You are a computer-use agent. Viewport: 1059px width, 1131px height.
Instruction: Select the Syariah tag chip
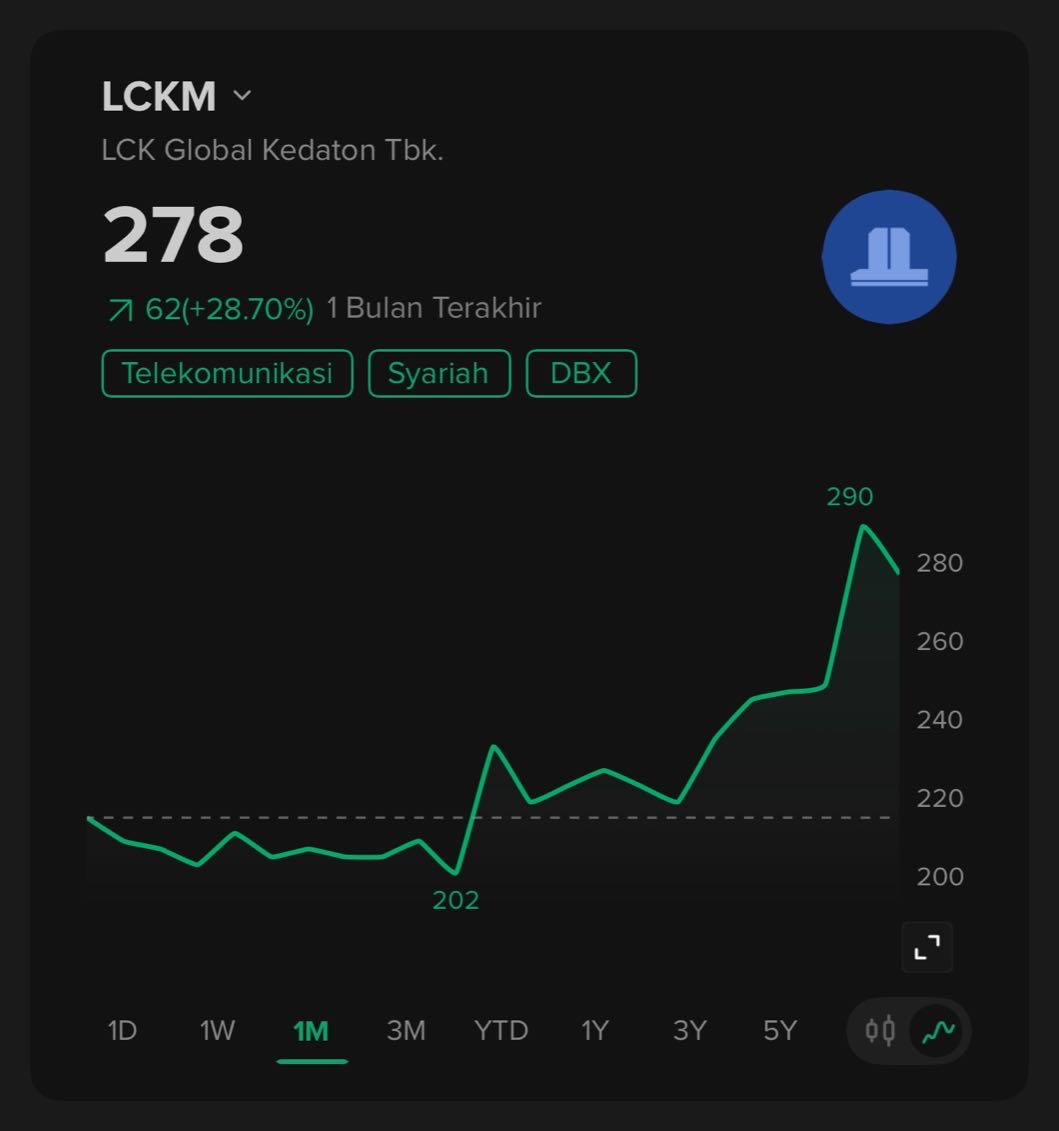pos(439,373)
